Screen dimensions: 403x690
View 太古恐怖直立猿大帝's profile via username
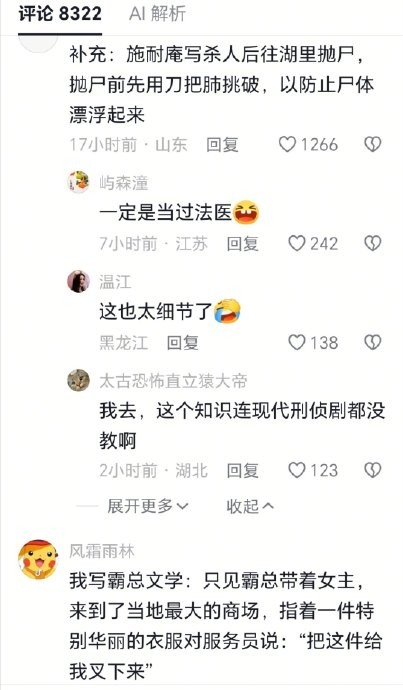pos(173,381)
